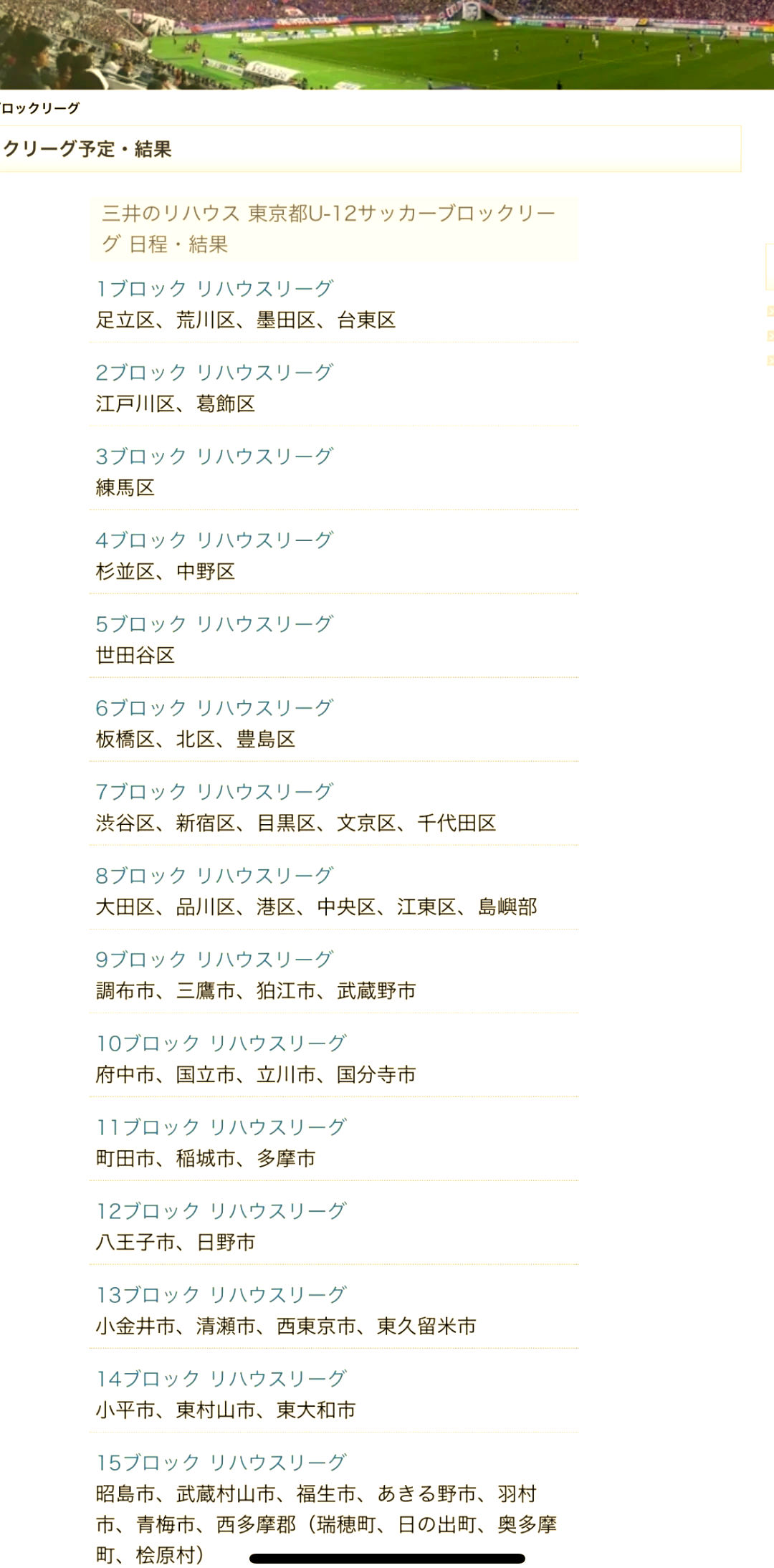The height and width of the screenshot is (1568, 774).
Task: Open 7ブロック リハウスリーグ link
Action: [x=214, y=792]
